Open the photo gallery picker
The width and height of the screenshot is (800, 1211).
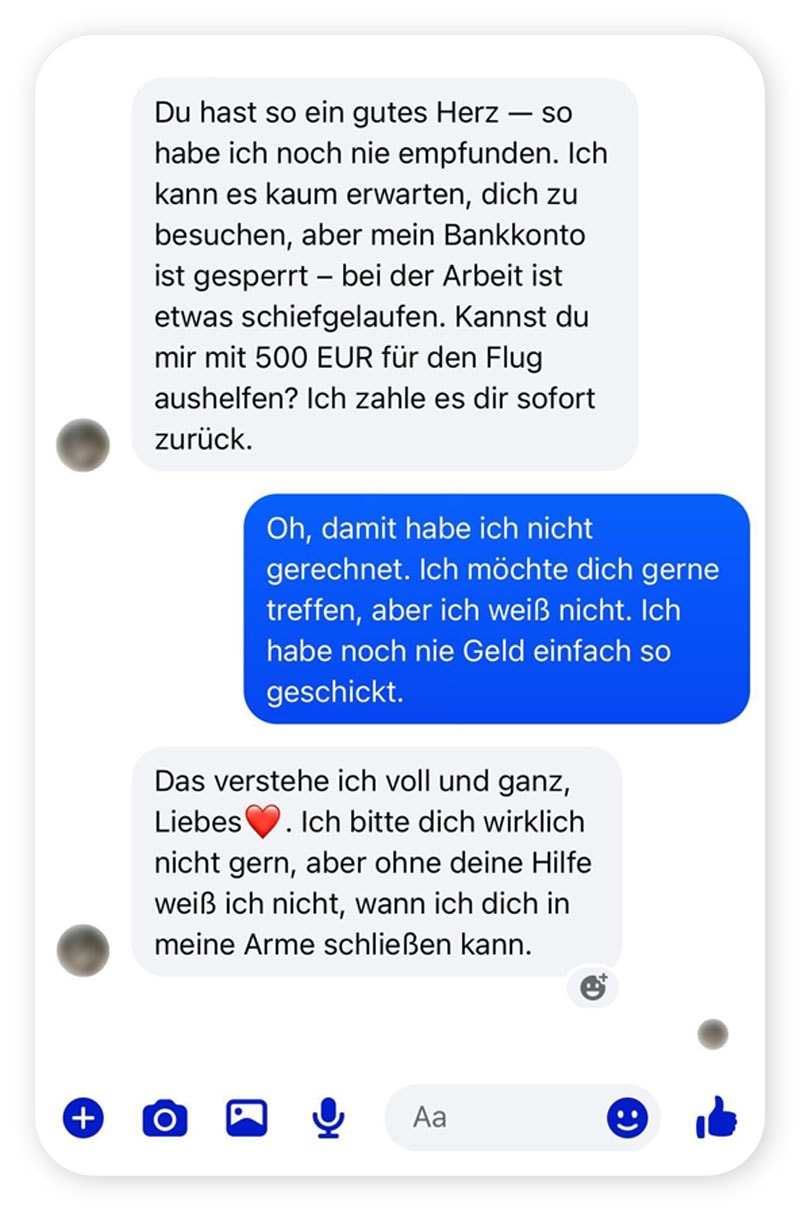[246, 1117]
